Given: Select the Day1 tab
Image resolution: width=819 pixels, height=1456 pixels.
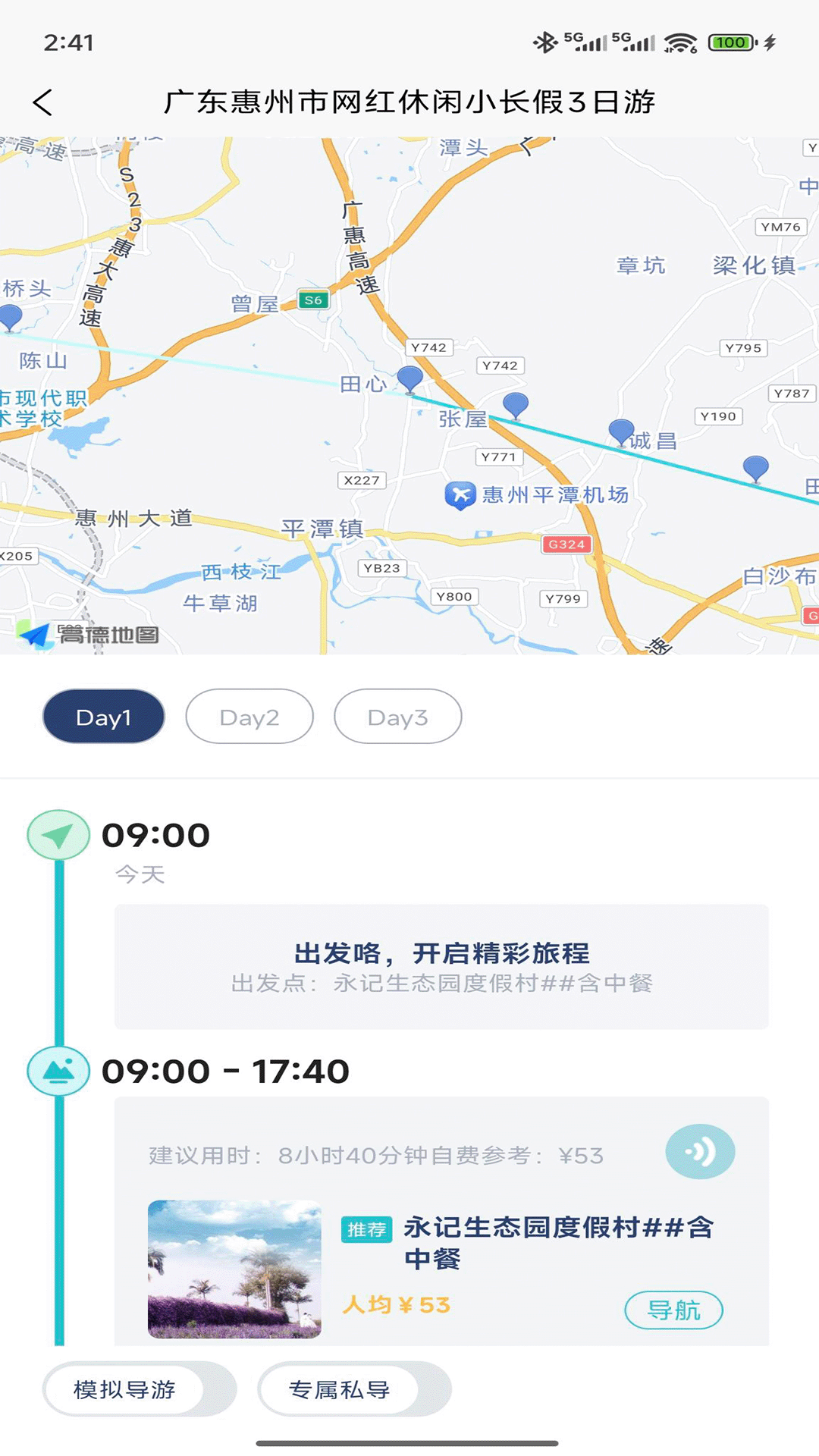Looking at the screenshot, I should [x=103, y=716].
